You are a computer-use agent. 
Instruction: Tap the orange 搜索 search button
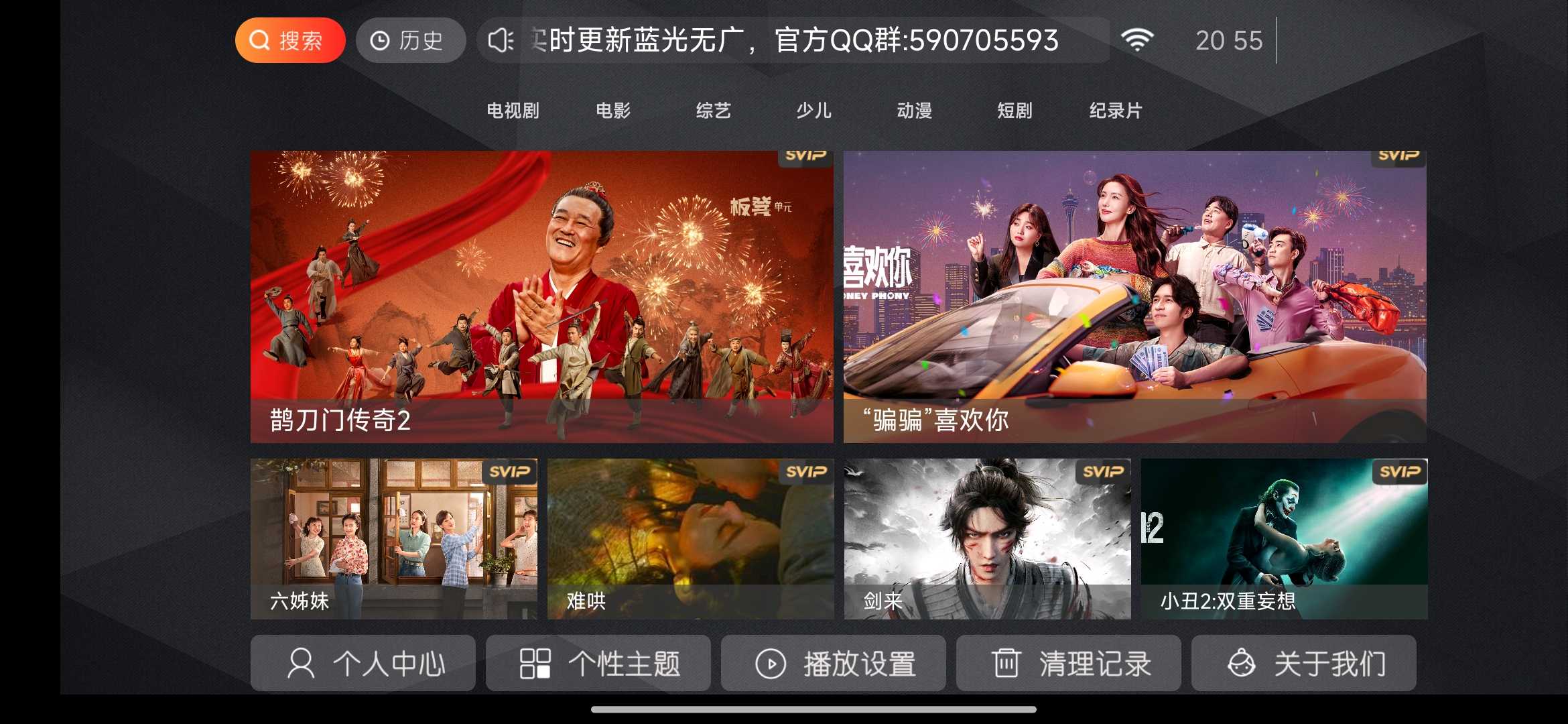coord(289,41)
